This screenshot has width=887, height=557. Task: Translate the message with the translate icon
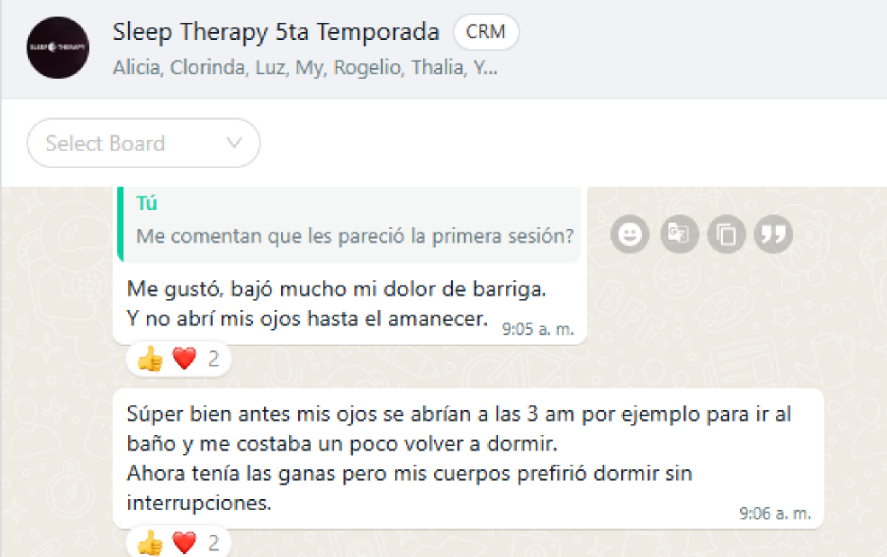pos(678,234)
